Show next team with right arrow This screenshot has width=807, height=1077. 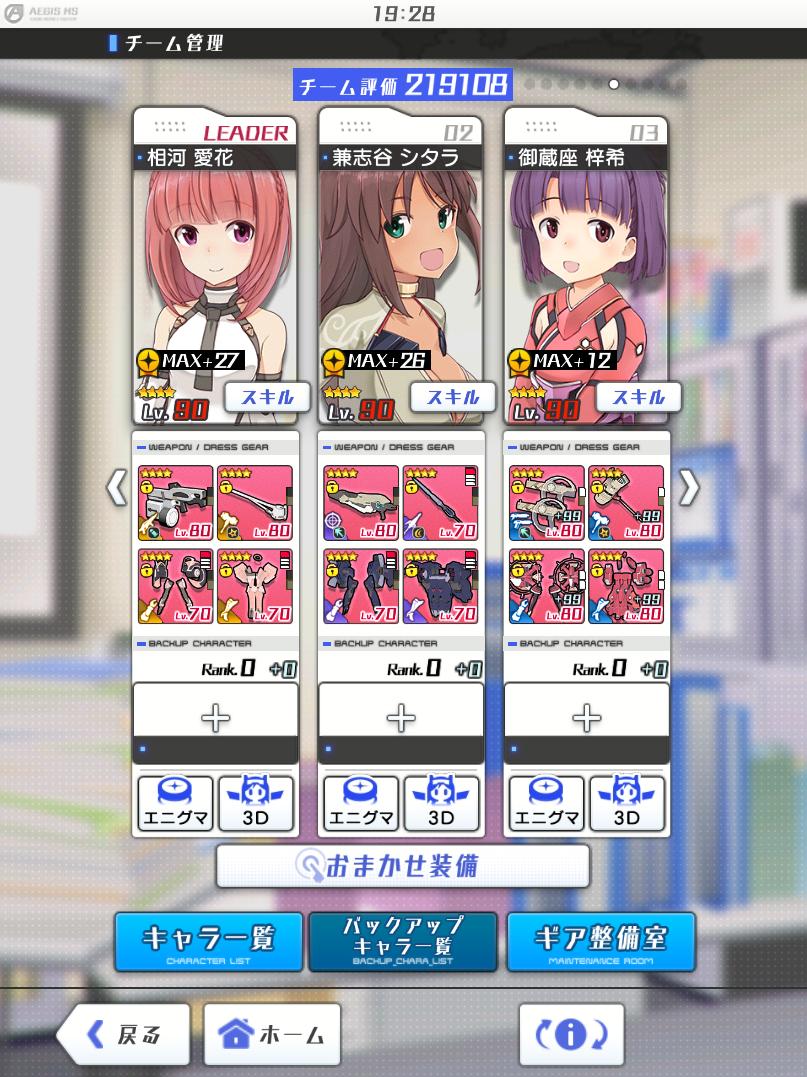(689, 487)
